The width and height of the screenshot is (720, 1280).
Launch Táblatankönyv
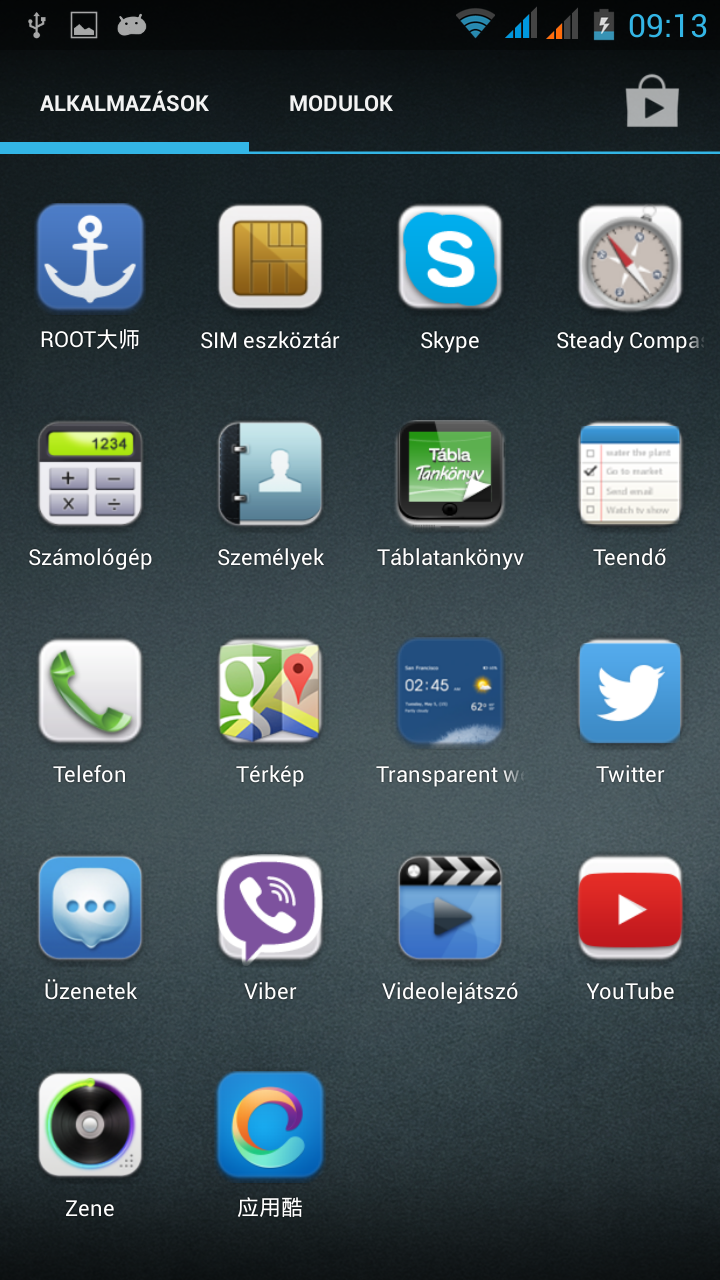click(x=450, y=473)
